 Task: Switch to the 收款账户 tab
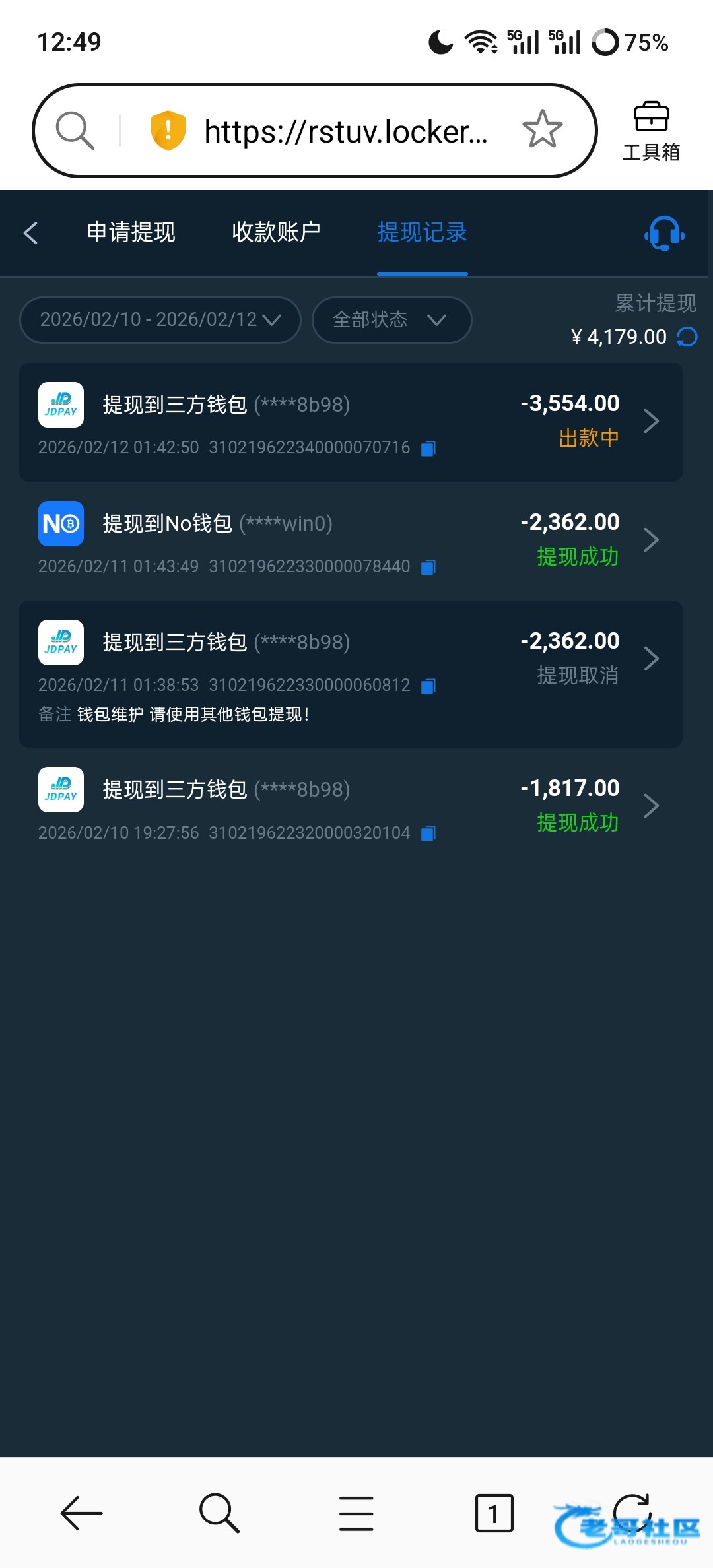276,232
